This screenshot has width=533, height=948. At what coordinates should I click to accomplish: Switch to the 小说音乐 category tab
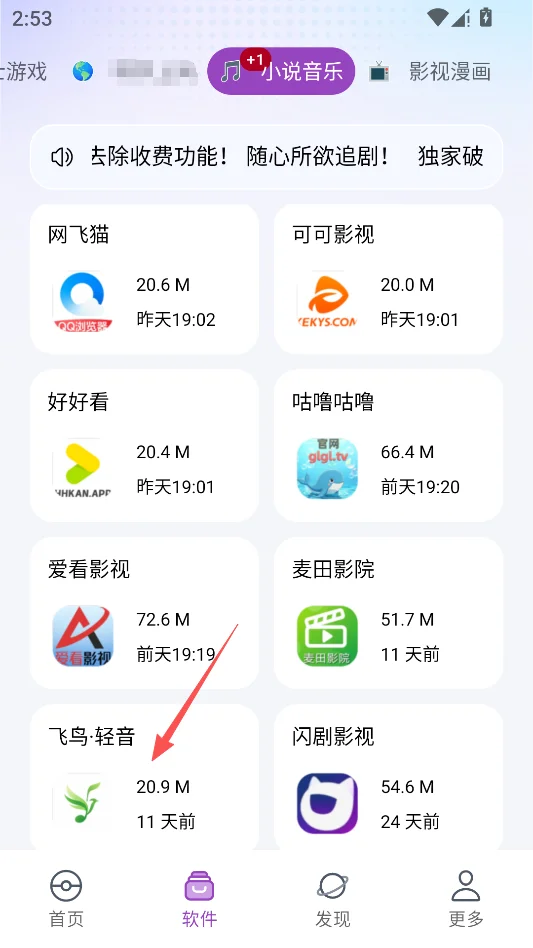pos(281,71)
